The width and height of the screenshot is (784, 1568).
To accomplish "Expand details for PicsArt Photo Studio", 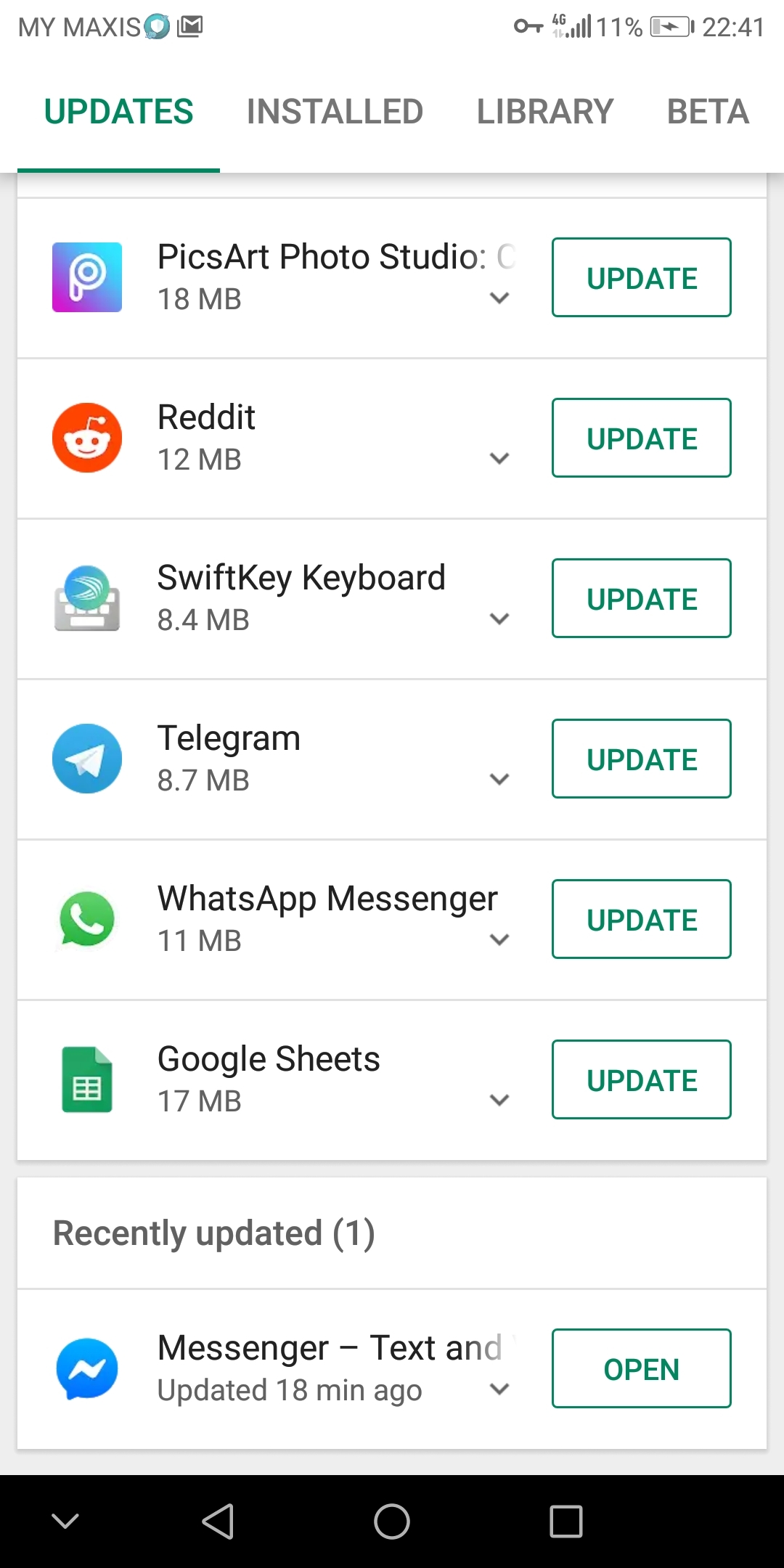I will pyautogui.click(x=499, y=298).
